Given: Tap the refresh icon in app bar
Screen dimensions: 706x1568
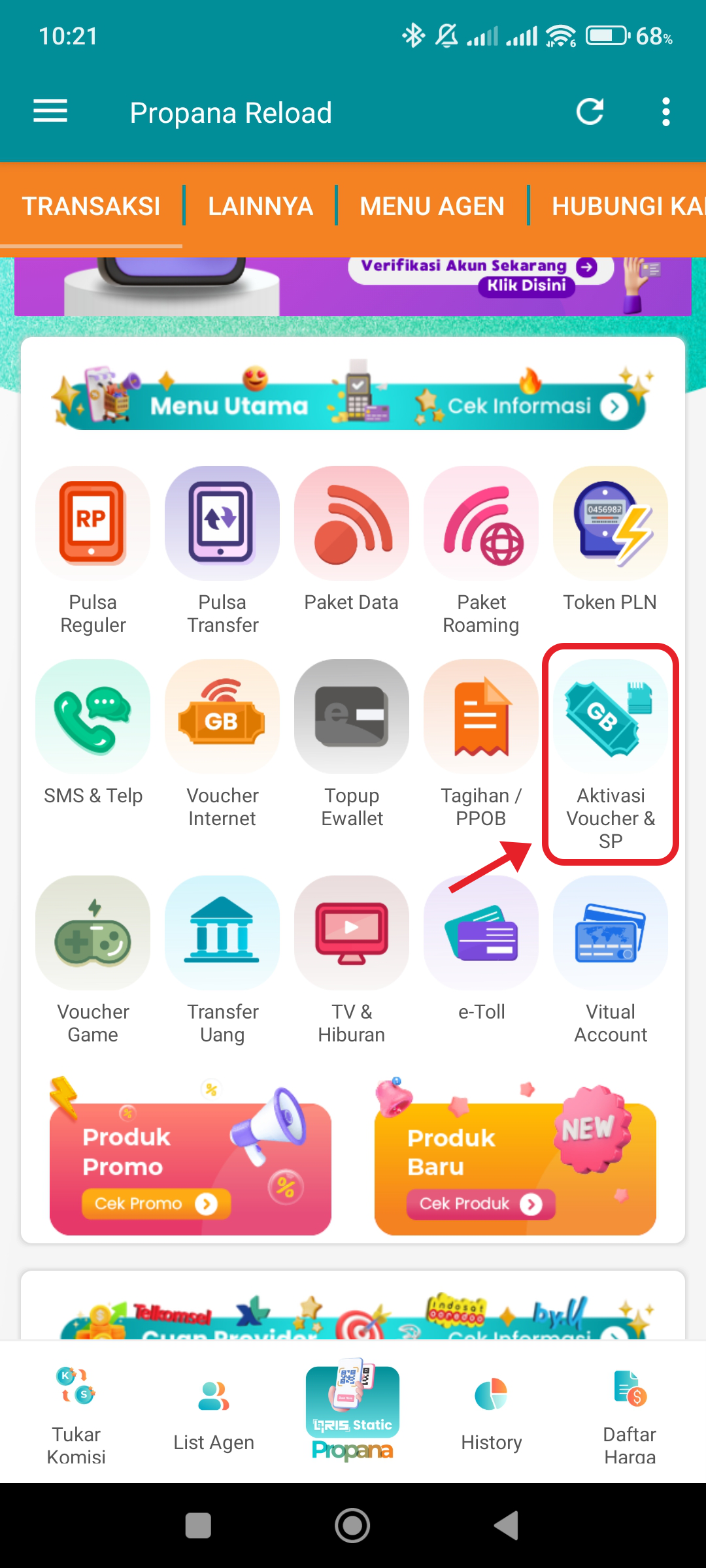Looking at the screenshot, I should pos(590,112).
